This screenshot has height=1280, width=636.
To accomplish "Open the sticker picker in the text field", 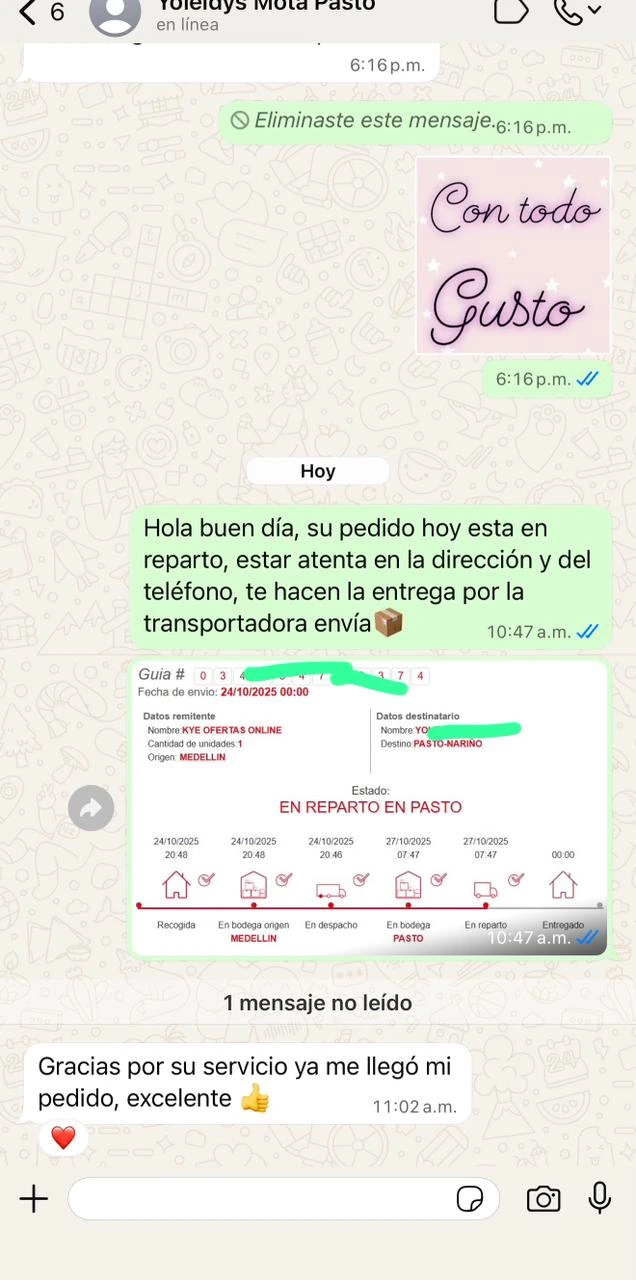I will (470, 1198).
